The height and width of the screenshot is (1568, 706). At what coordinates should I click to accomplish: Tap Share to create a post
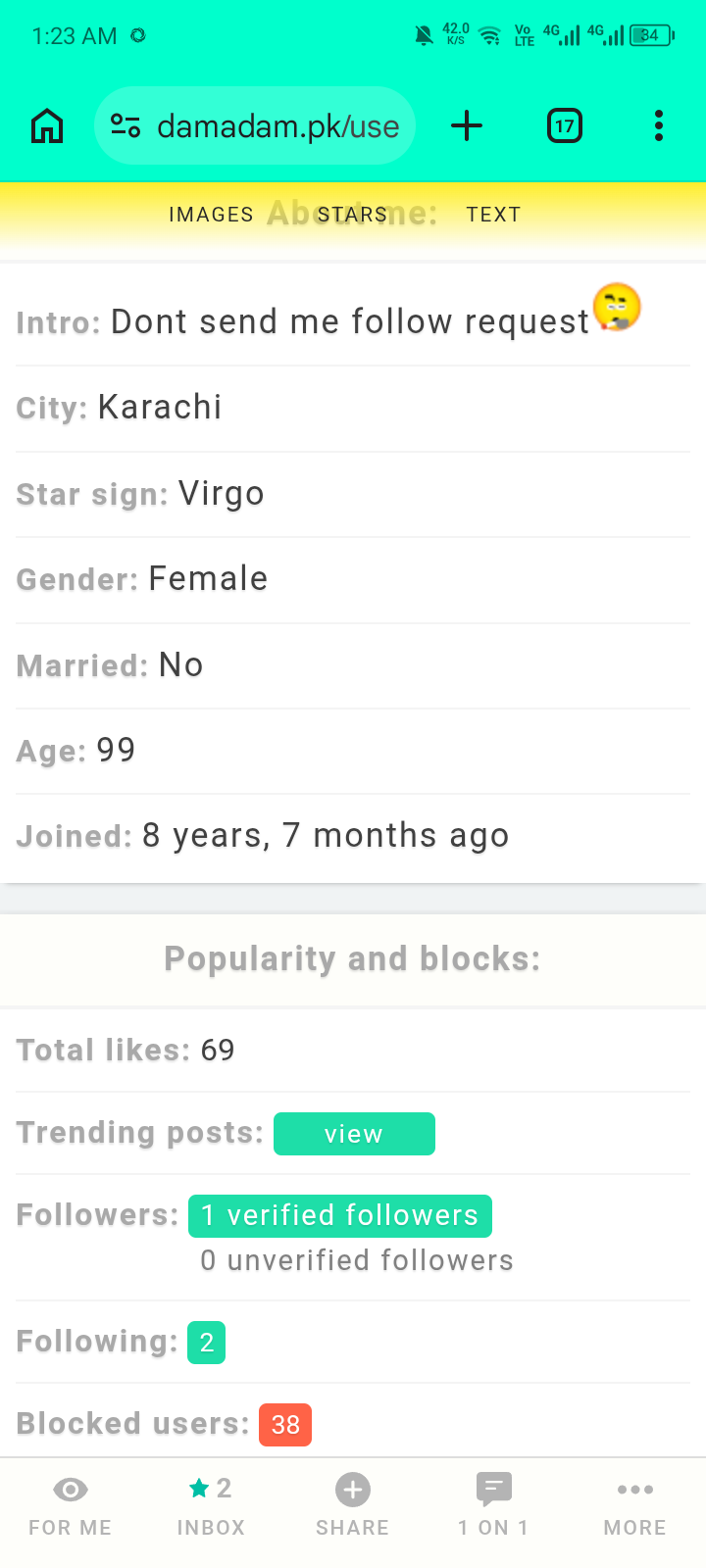tap(353, 1506)
